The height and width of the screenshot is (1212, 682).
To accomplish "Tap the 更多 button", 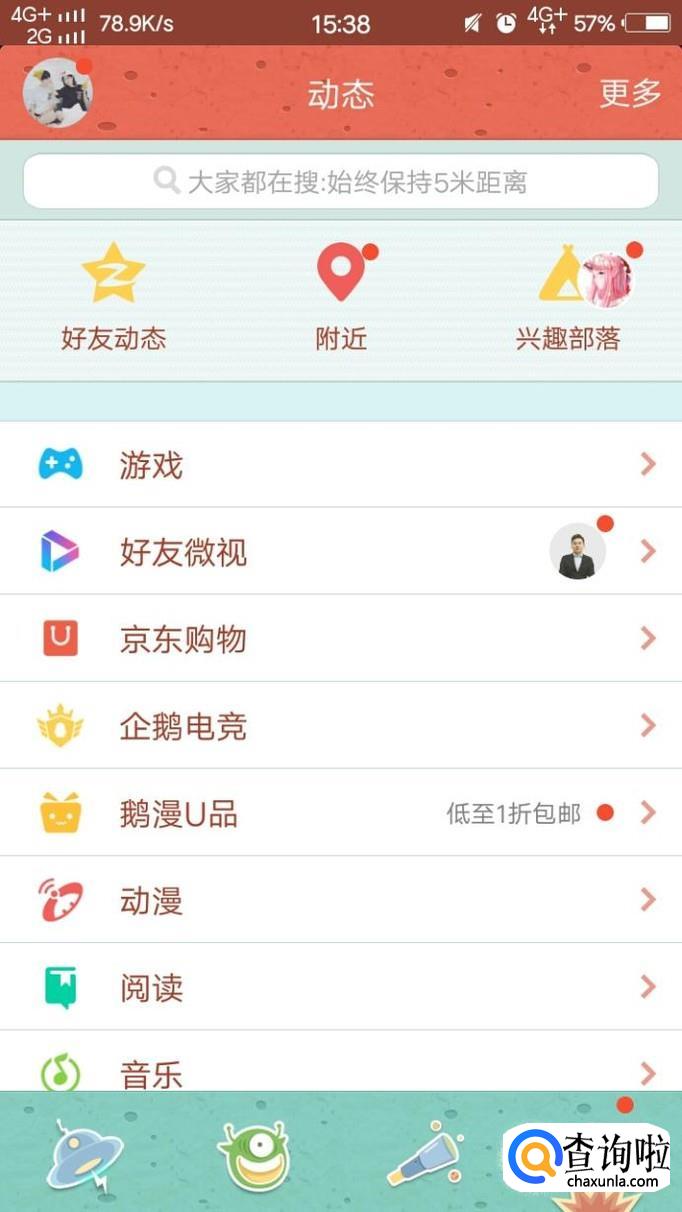I will (x=630, y=93).
